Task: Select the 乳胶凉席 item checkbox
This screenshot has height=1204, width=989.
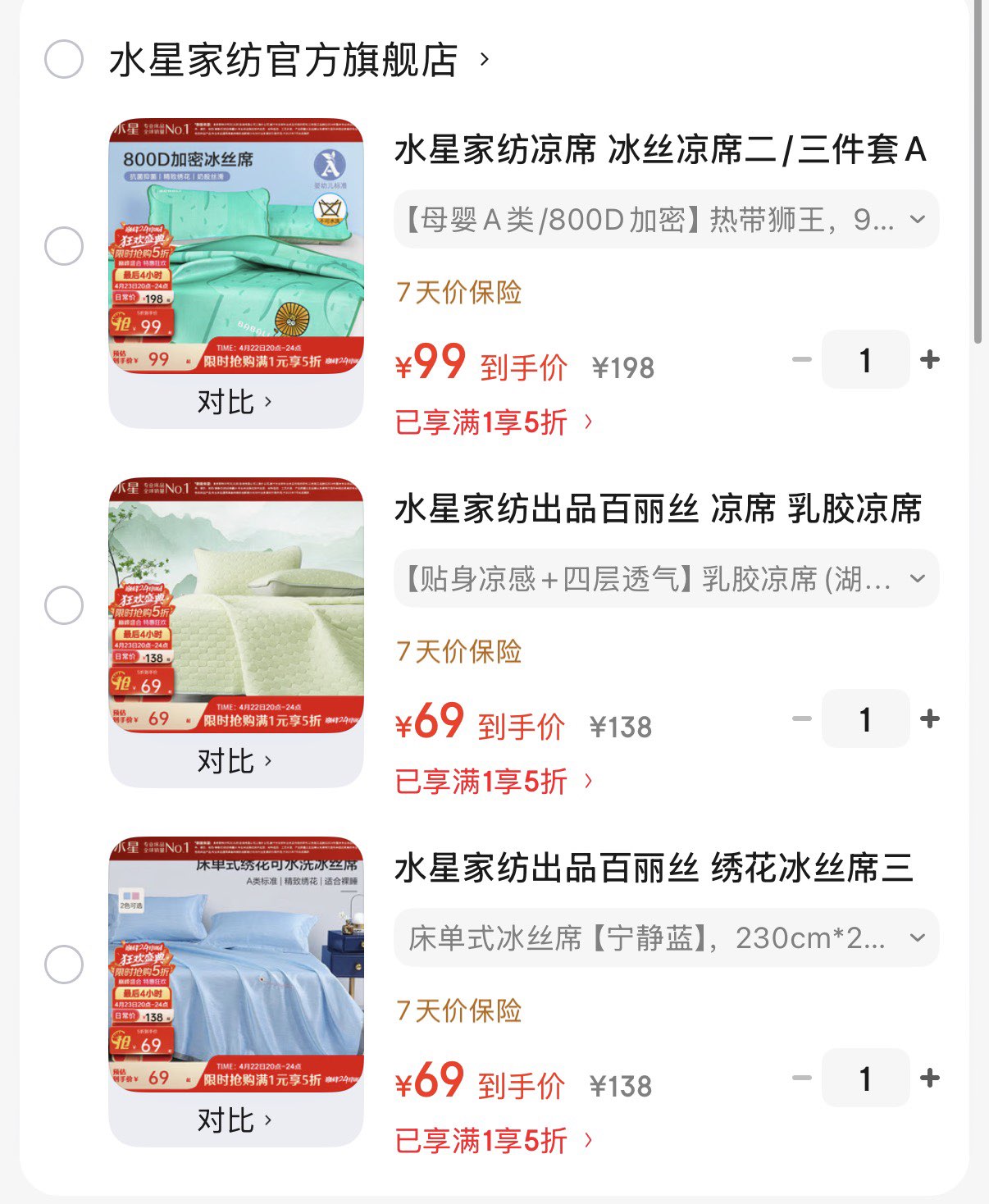Action: (x=64, y=605)
